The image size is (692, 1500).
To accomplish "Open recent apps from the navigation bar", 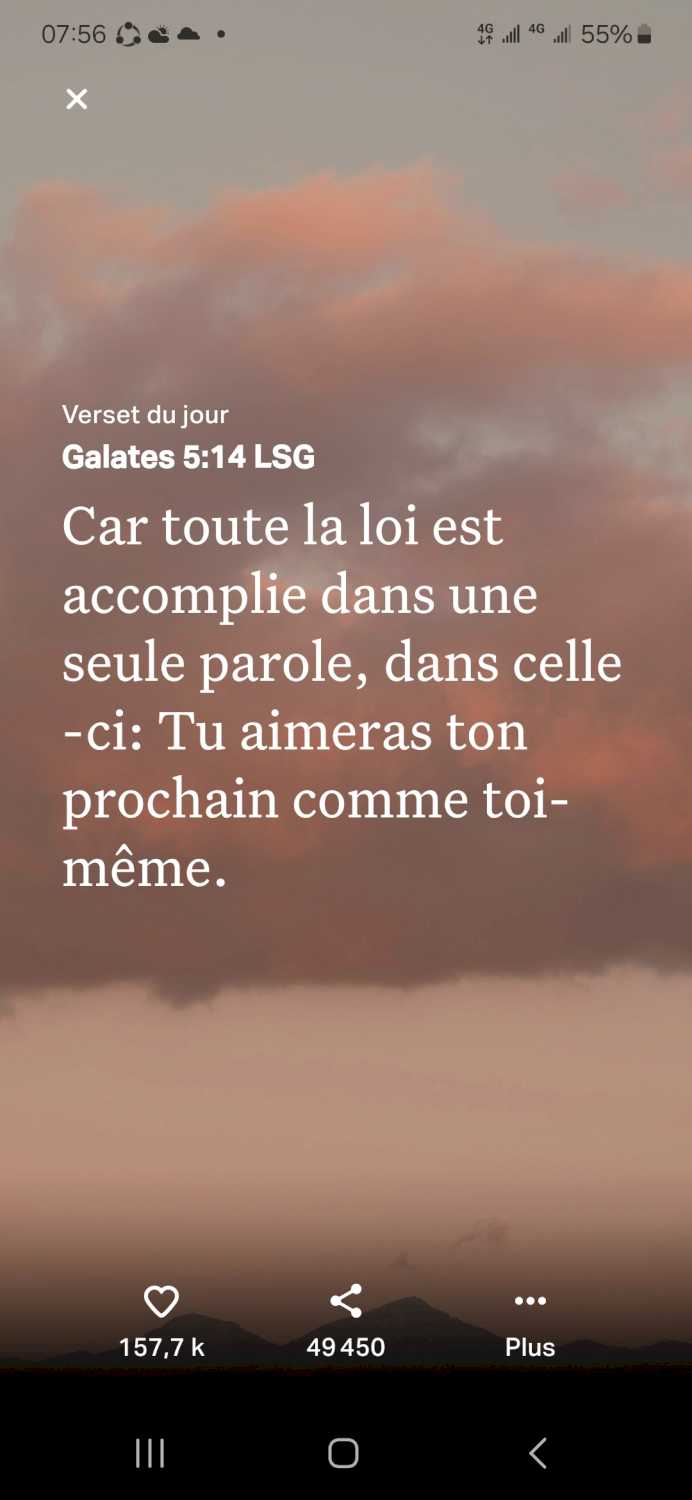I will 150,1453.
